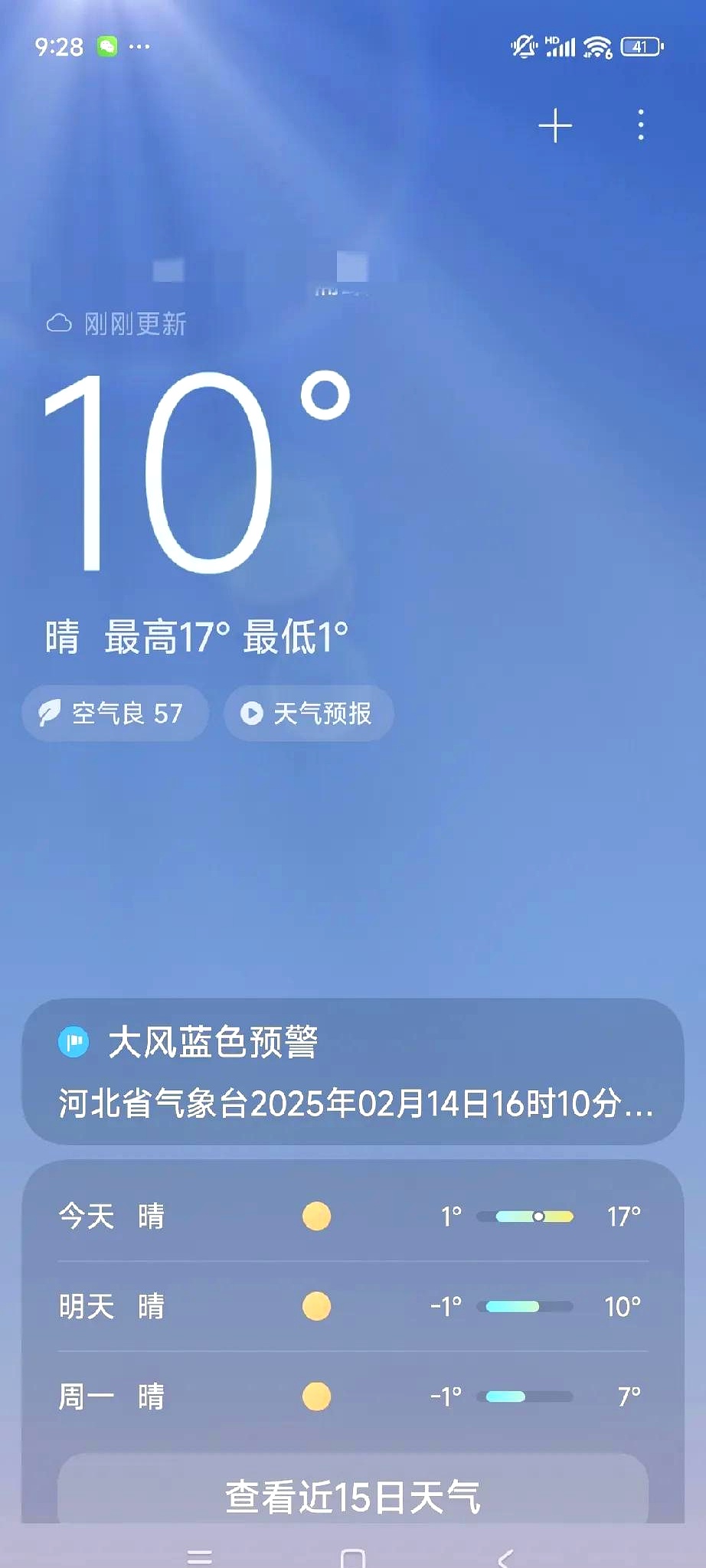
Task: Open the 空气良 57 air quality chip
Action: coord(115,714)
